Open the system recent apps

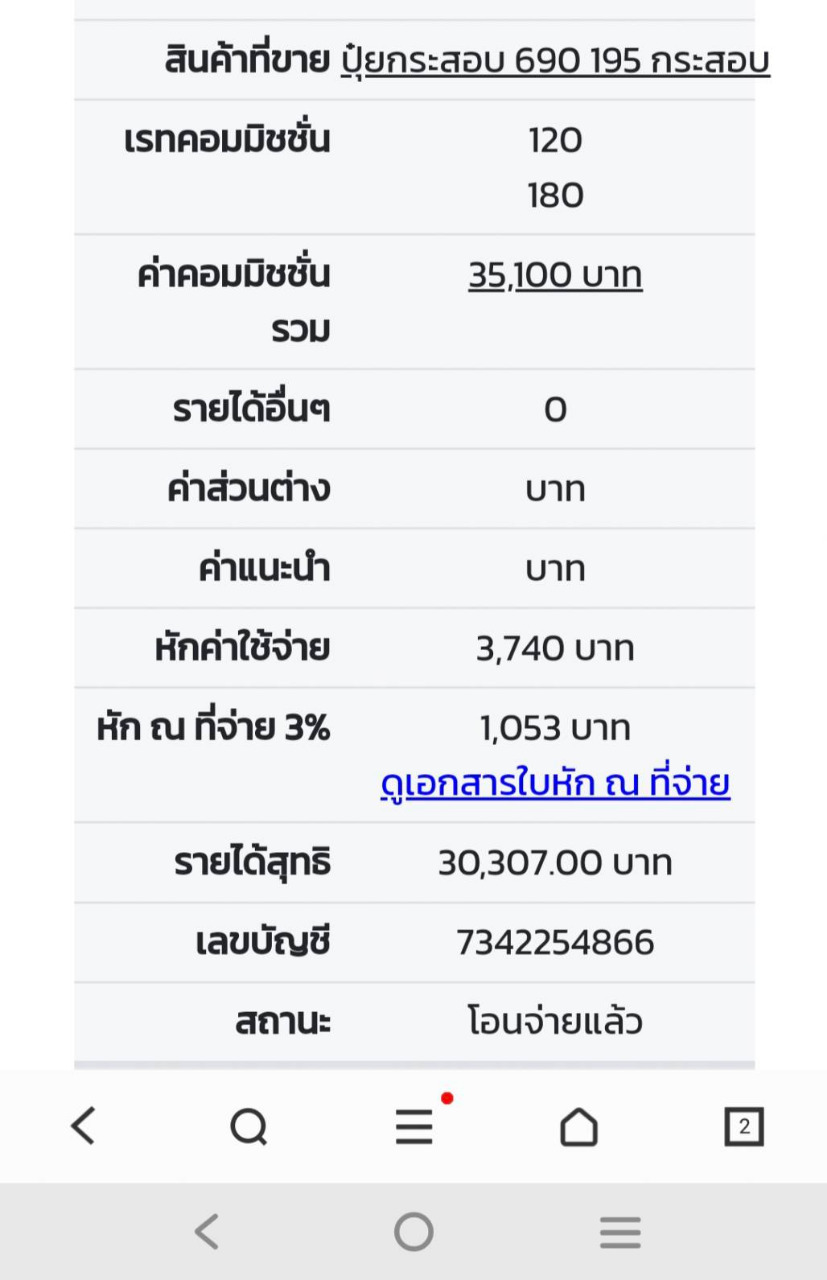(620, 1232)
